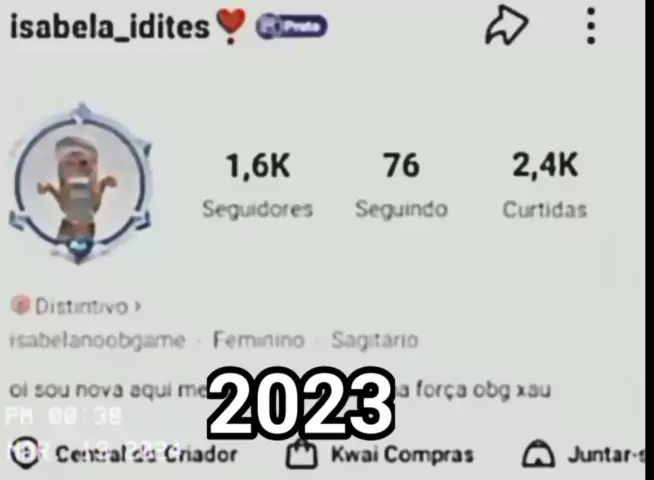Image resolution: width=654 pixels, height=480 pixels.
Task: View the 1,6K Seguidores list
Action: coord(257,184)
